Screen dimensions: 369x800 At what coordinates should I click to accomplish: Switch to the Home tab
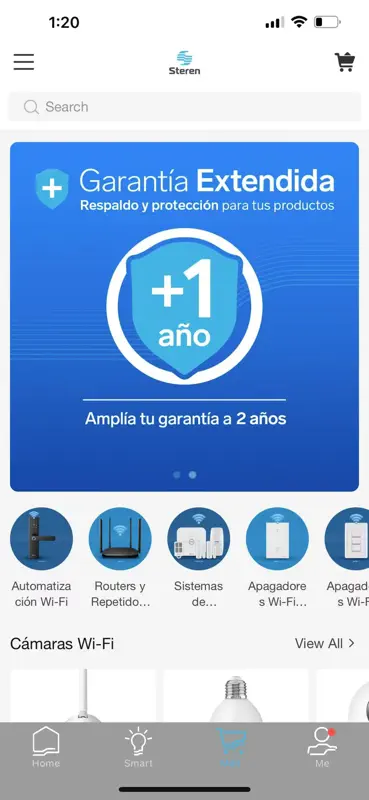(46, 747)
